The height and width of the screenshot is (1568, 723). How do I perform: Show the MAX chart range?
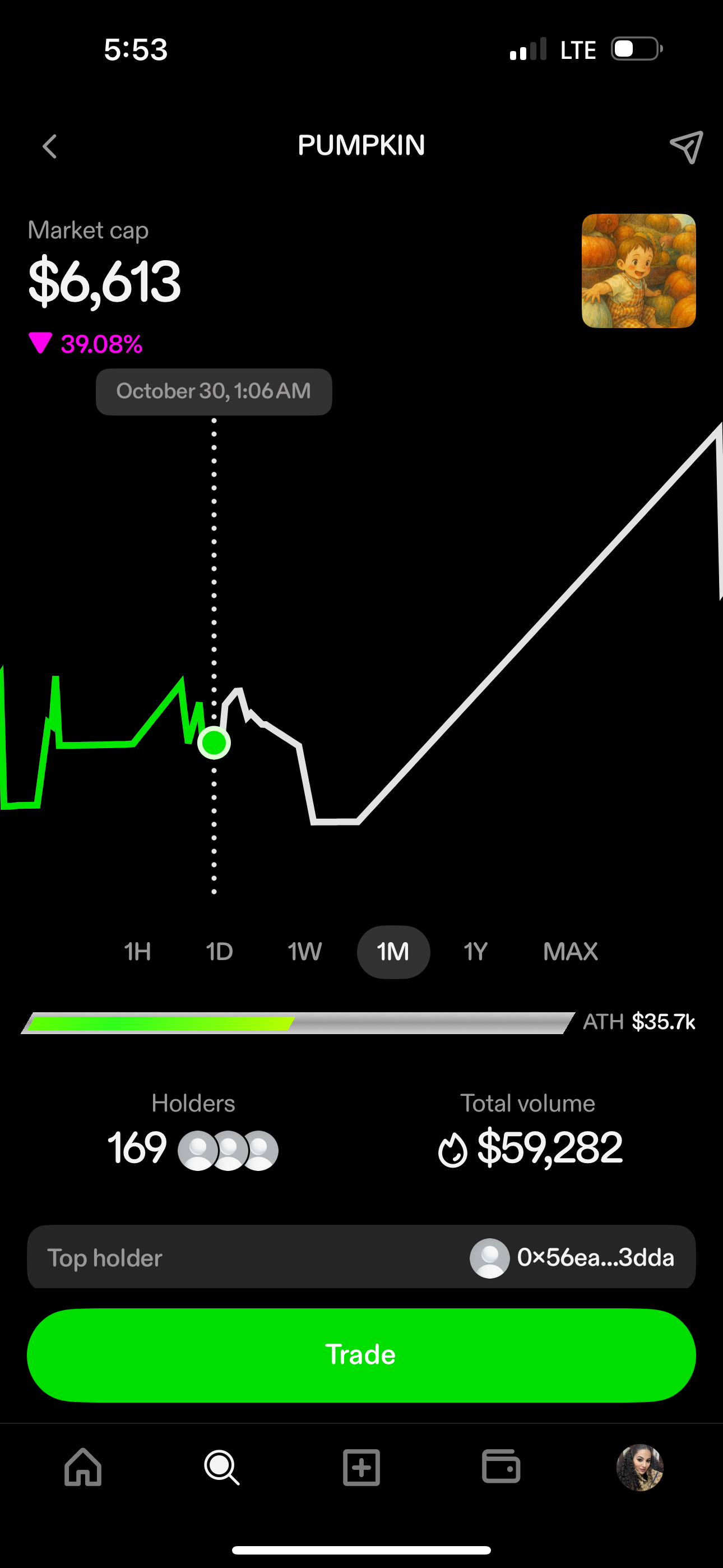570,951
